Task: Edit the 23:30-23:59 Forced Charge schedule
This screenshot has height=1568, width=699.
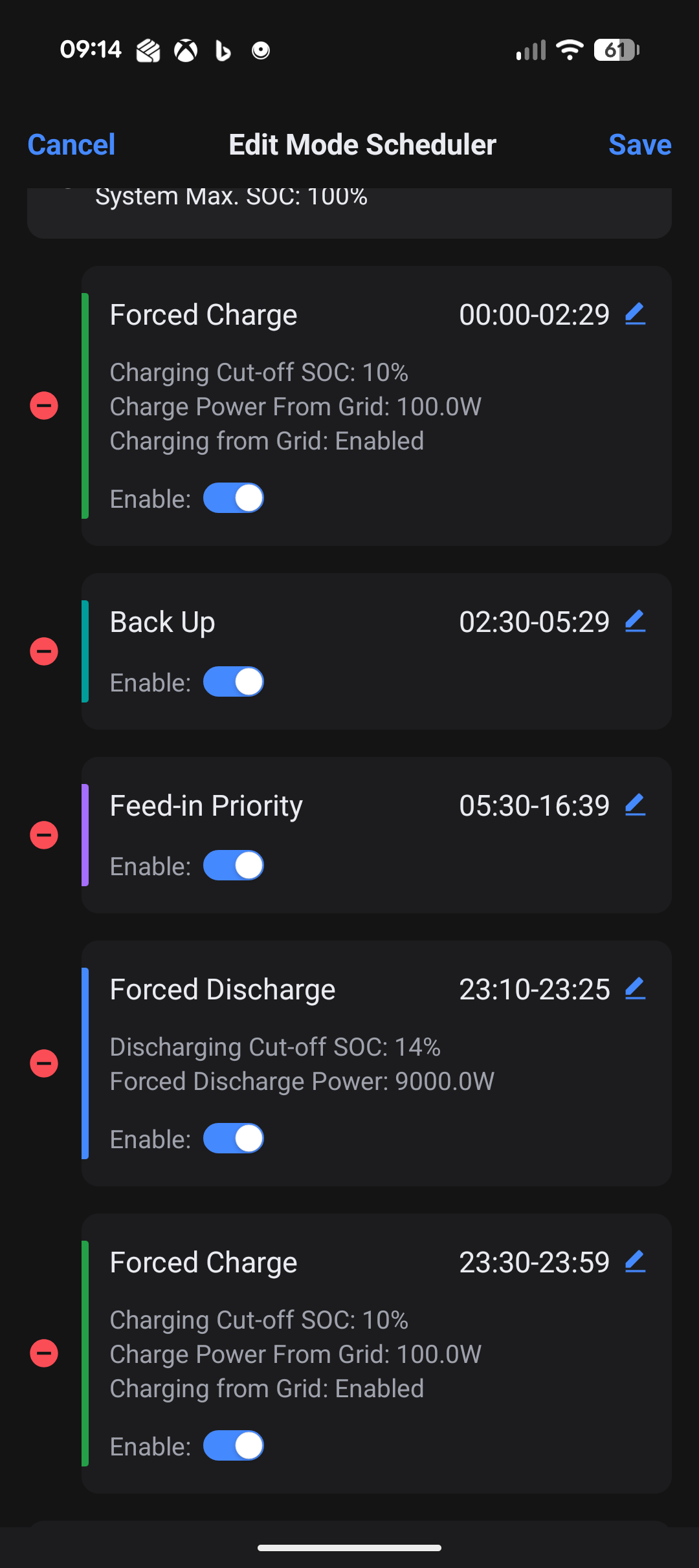Action: click(x=635, y=1262)
